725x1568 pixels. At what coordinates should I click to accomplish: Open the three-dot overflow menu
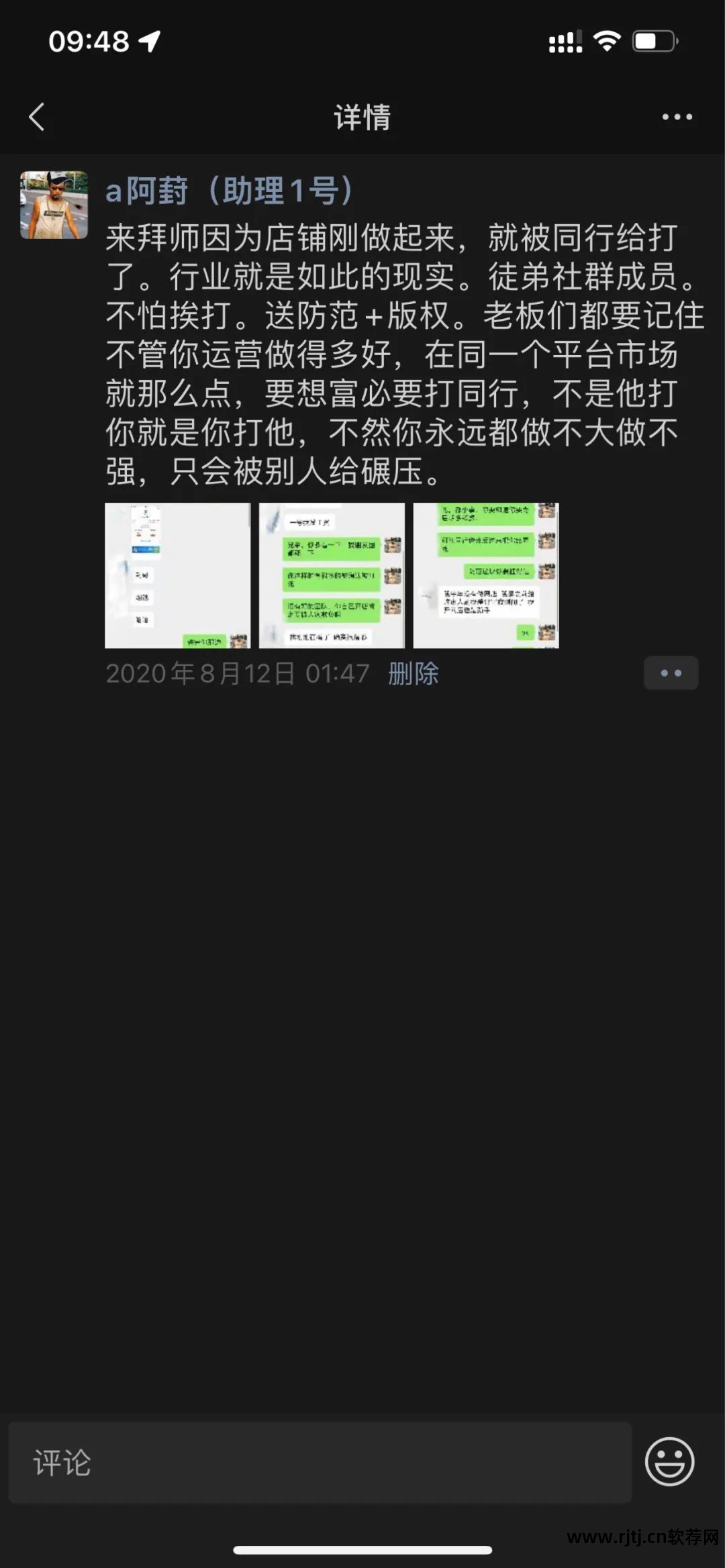(x=677, y=117)
